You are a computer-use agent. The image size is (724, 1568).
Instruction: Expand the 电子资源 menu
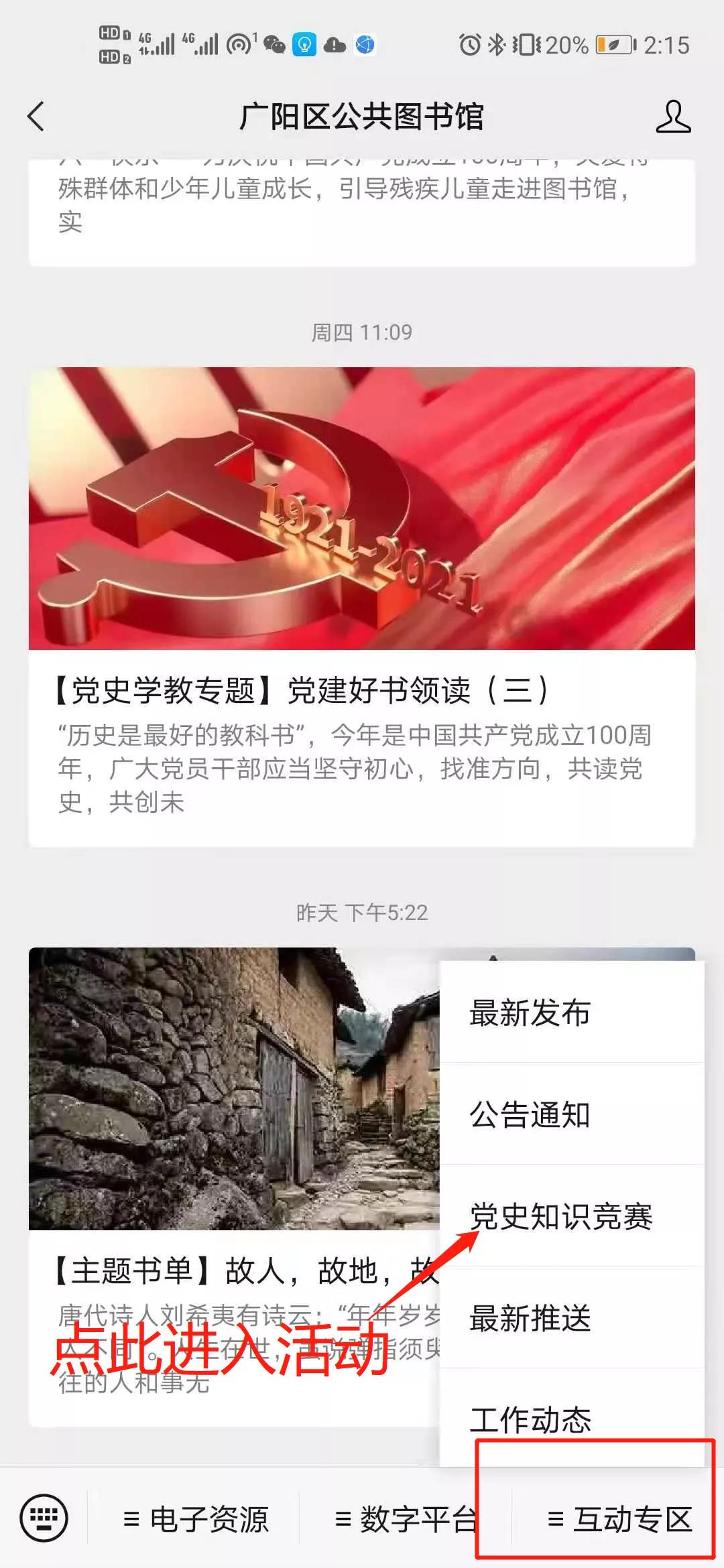point(196,1519)
